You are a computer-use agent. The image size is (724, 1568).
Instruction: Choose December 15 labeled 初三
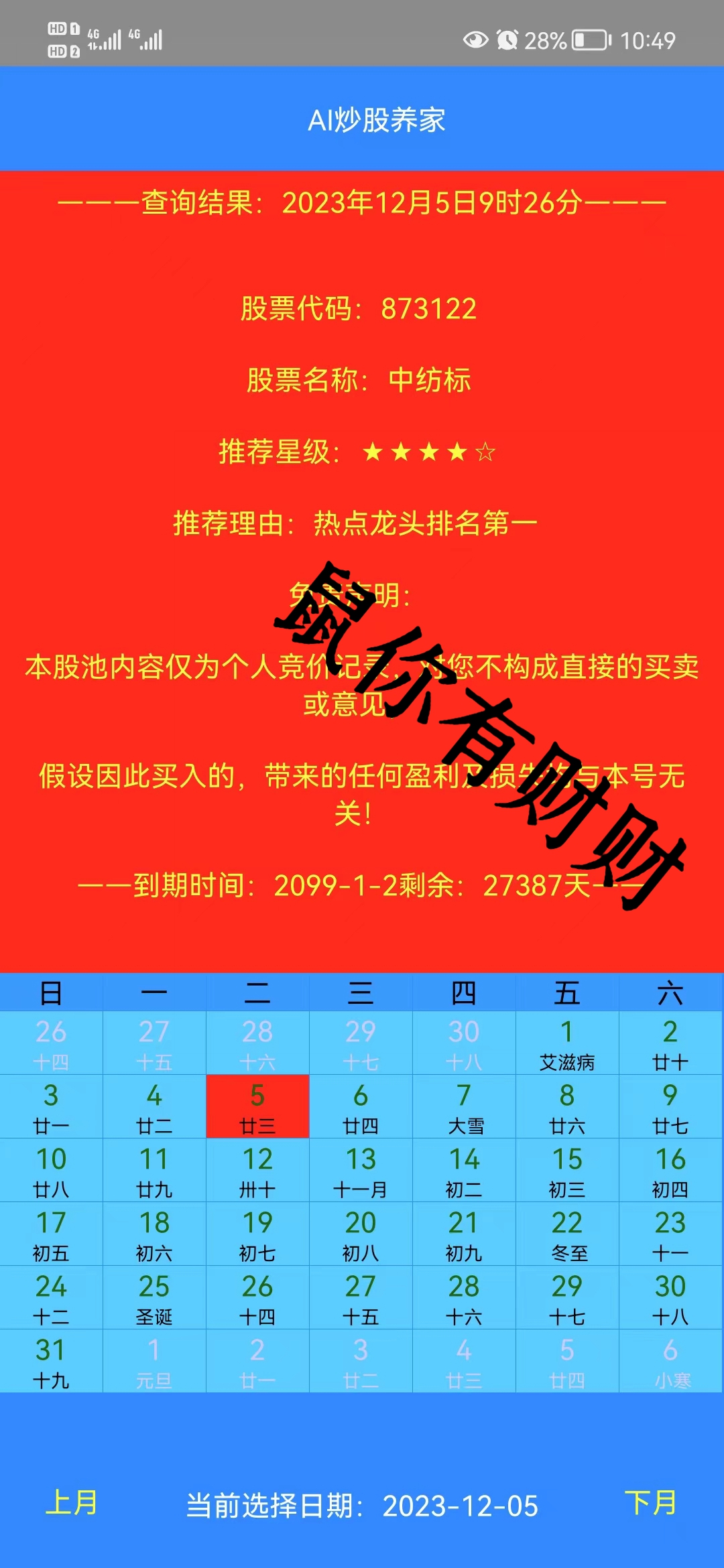[567, 1170]
